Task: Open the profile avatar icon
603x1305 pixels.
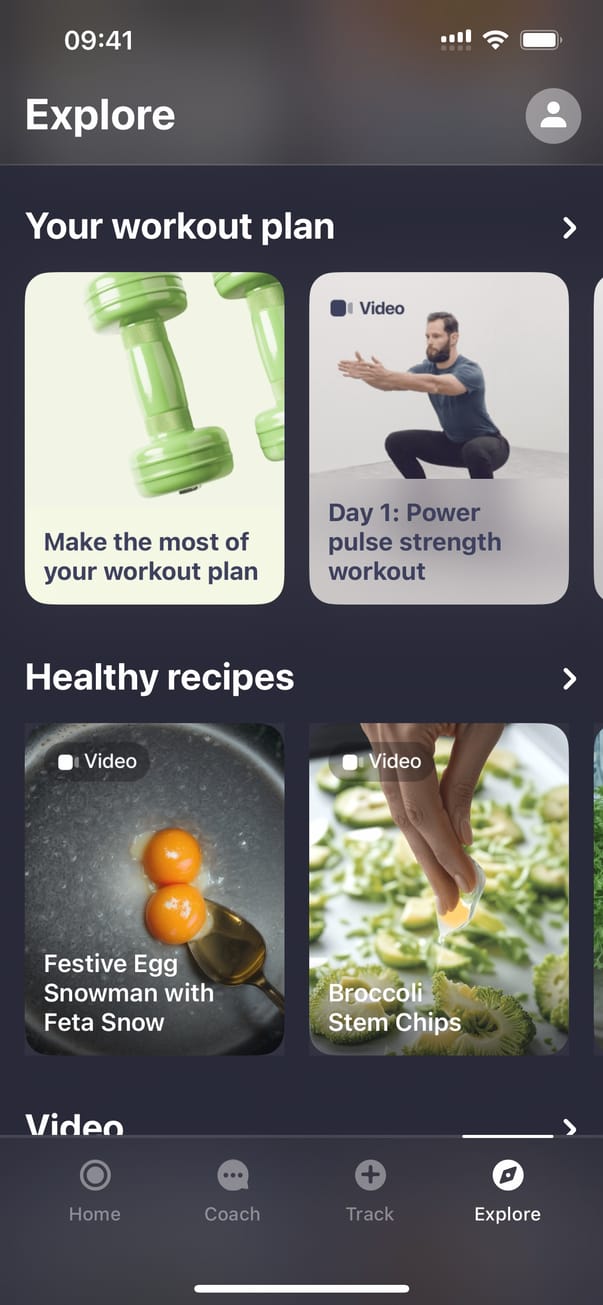Action: [553, 116]
